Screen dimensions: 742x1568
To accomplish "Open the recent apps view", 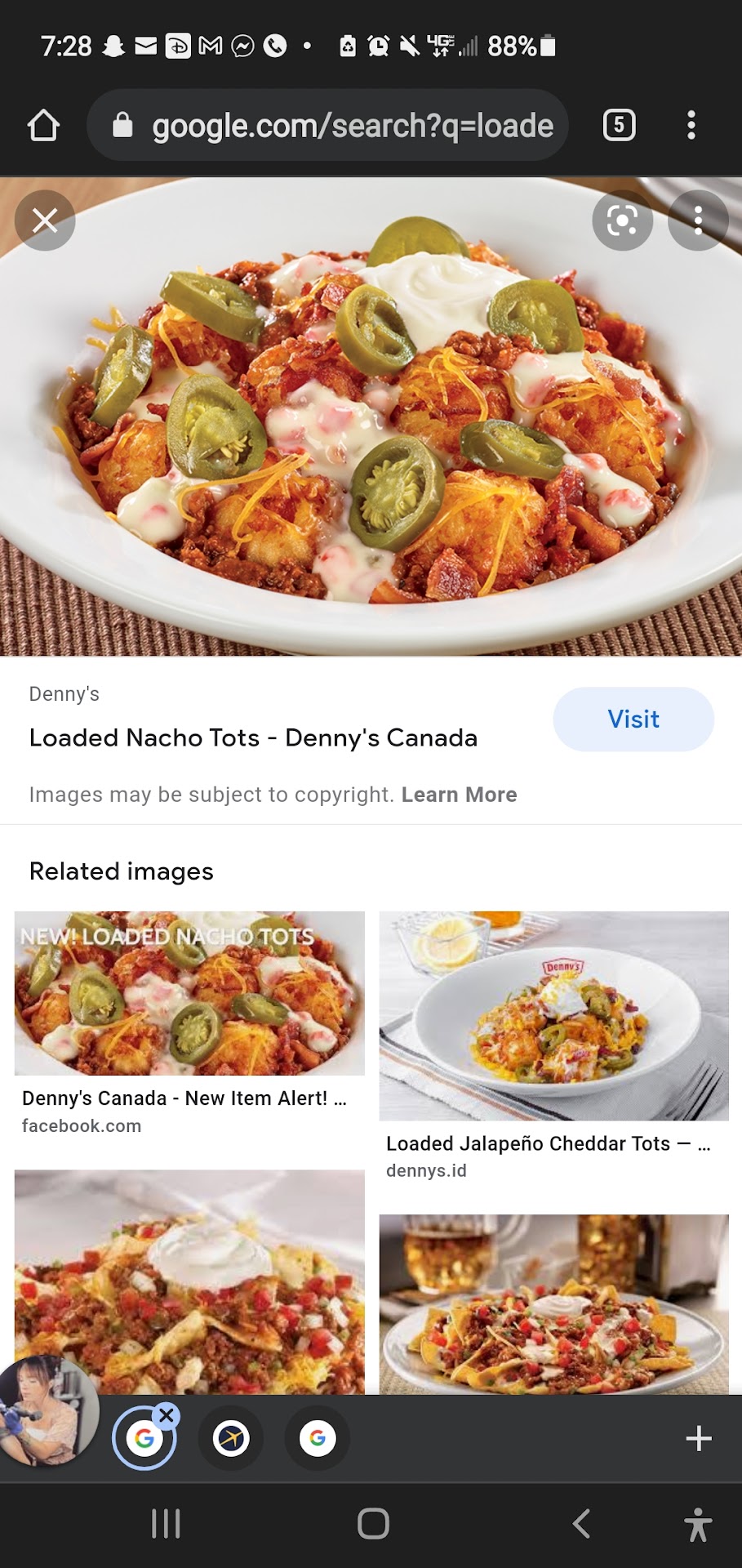I will [x=166, y=1524].
